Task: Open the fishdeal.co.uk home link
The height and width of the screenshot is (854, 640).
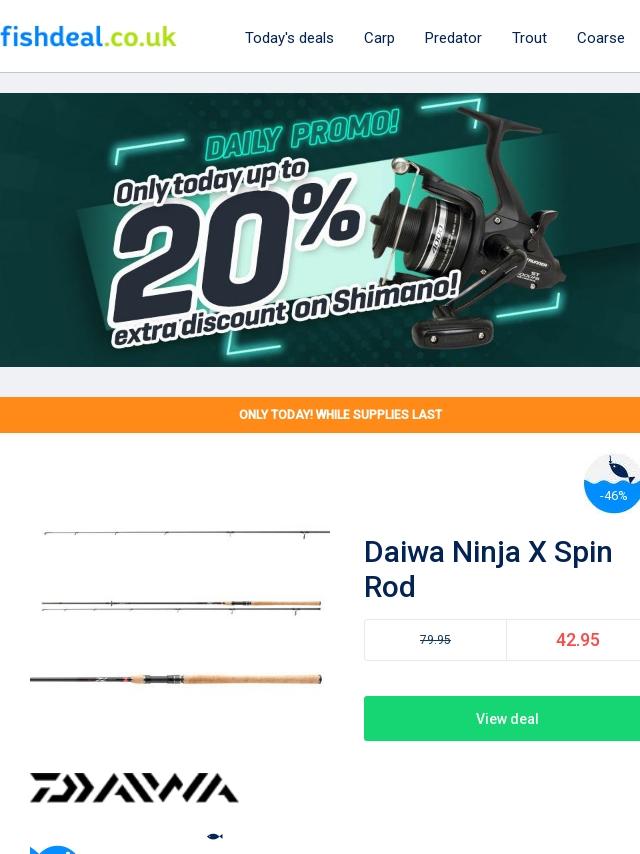Action: [88, 37]
